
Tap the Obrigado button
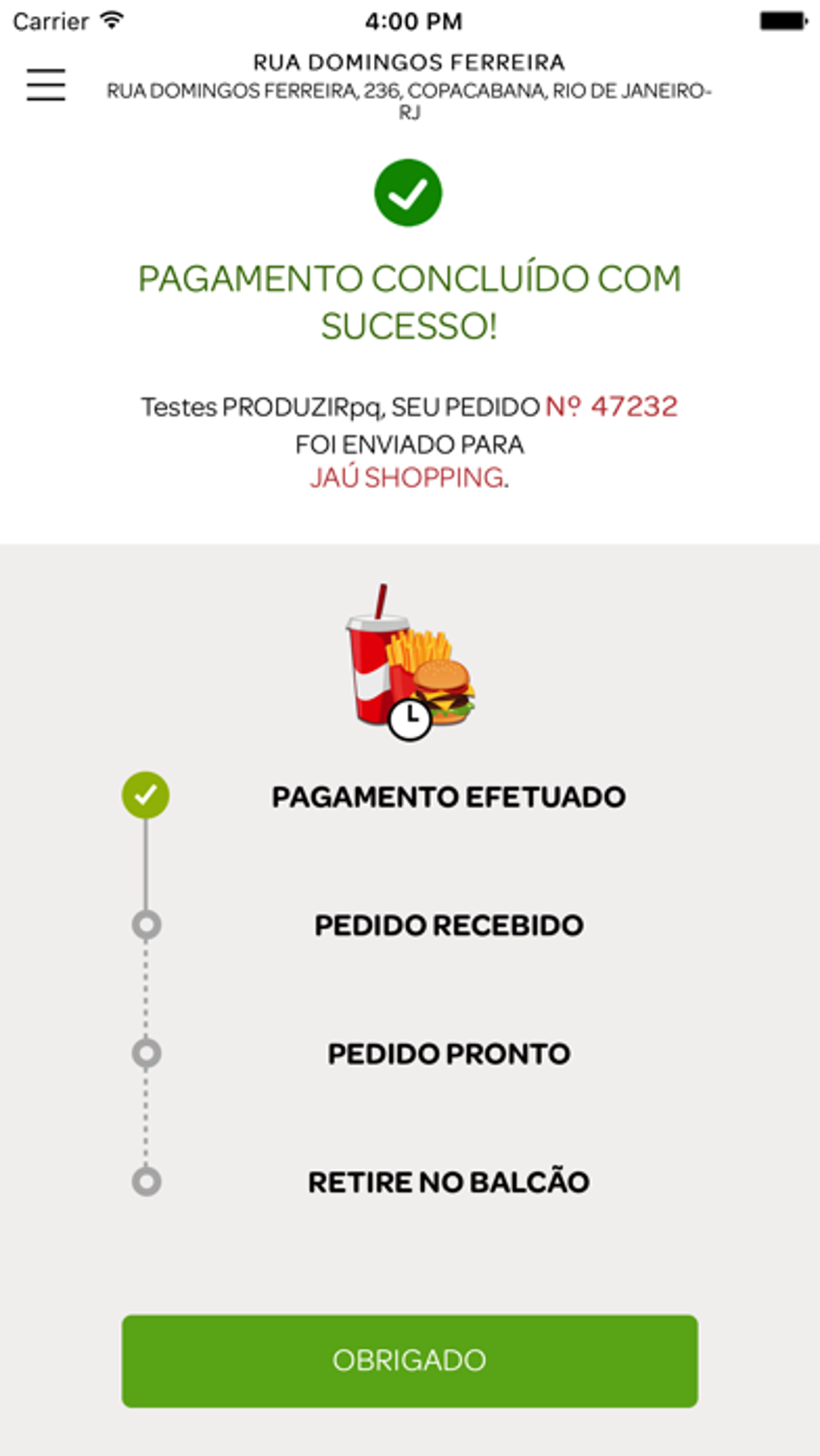tap(409, 1360)
